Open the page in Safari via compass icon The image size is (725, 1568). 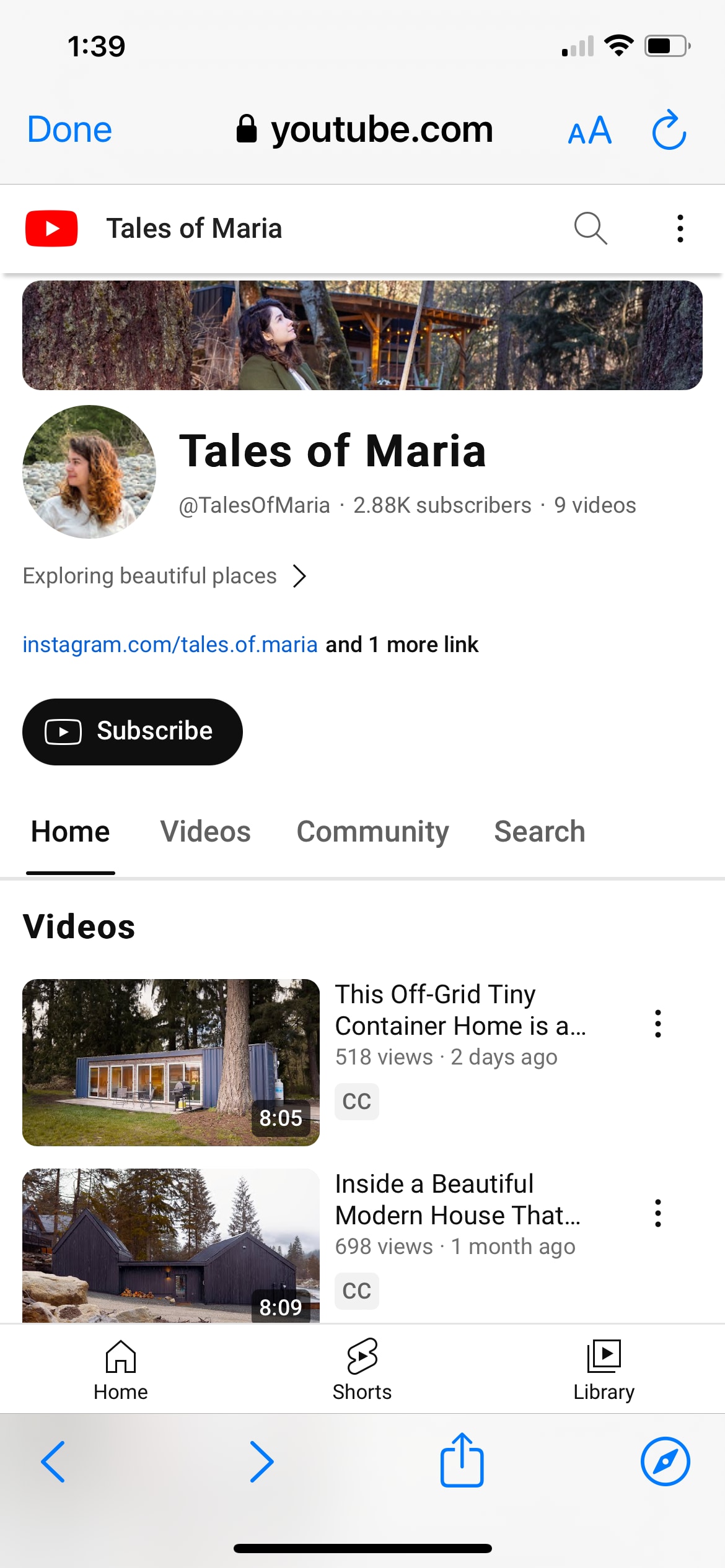pos(665,1461)
